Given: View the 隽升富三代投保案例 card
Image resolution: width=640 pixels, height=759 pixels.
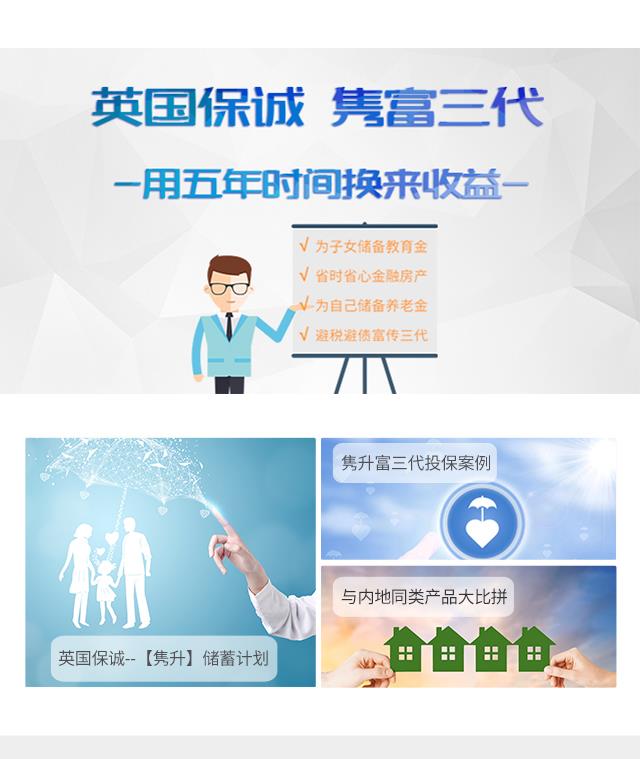Looking at the screenshot, I should pyautogui.click(x=468, y=498).
